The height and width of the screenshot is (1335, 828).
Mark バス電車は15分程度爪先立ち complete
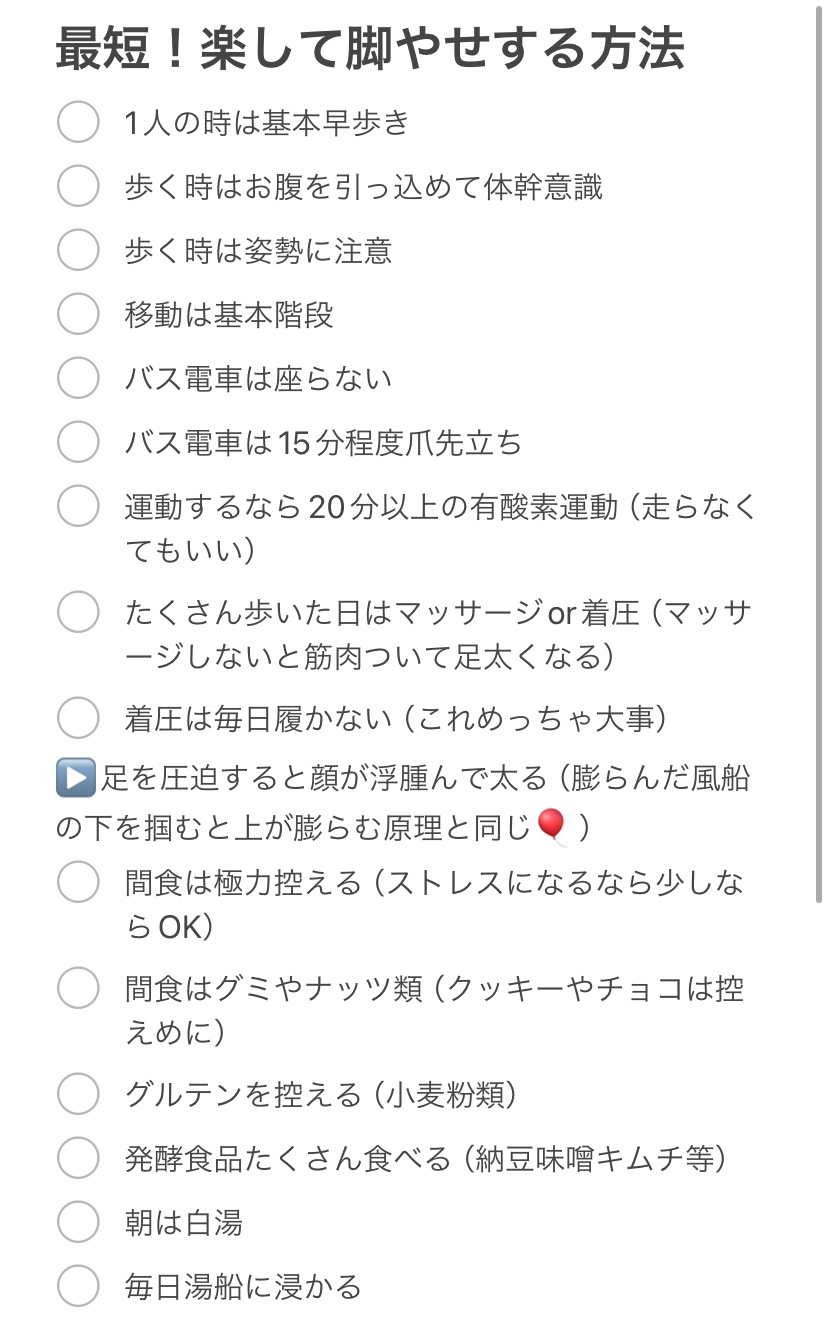coord(77,441)
